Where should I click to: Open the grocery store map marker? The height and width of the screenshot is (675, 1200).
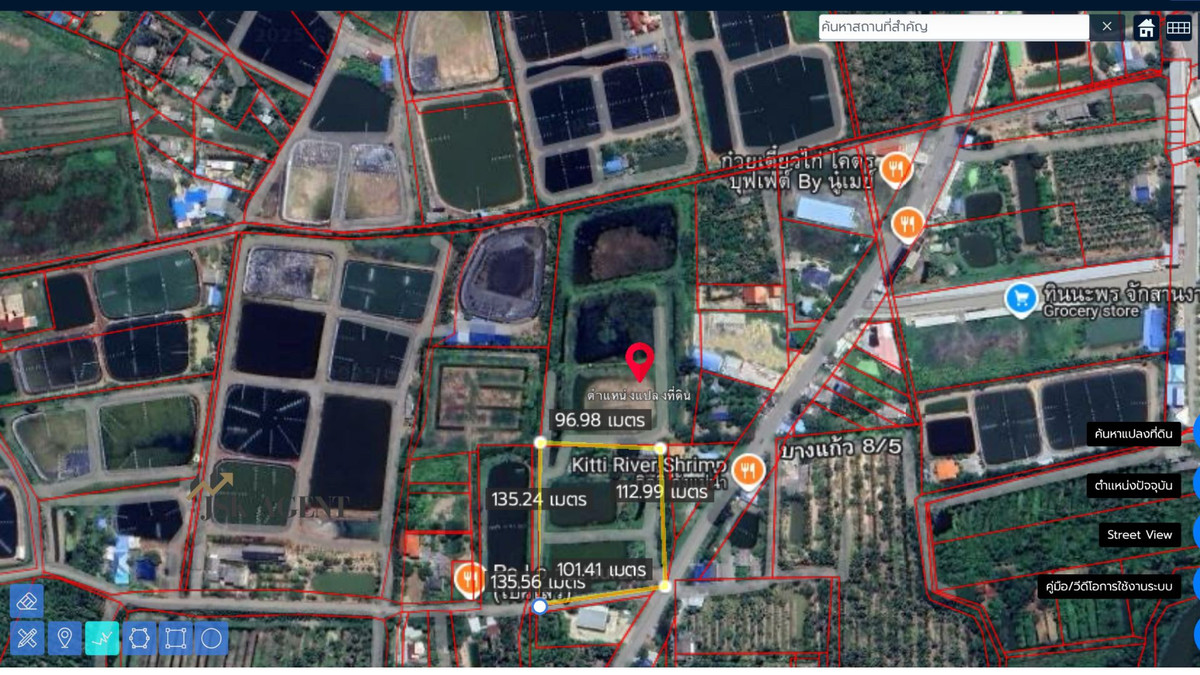click(1020, 298)
